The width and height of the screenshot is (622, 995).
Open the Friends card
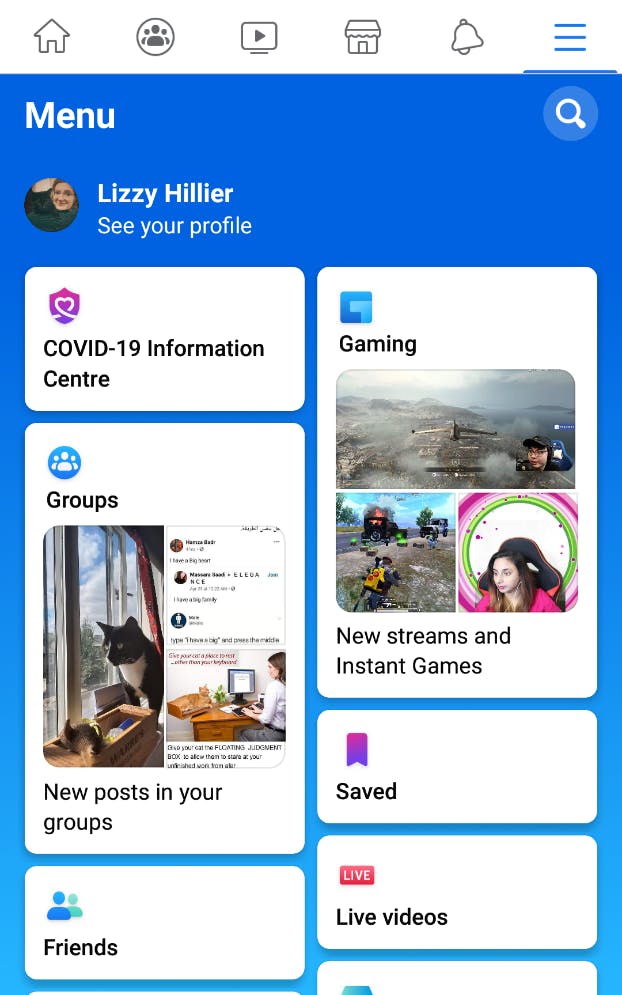tap(164, 922)
